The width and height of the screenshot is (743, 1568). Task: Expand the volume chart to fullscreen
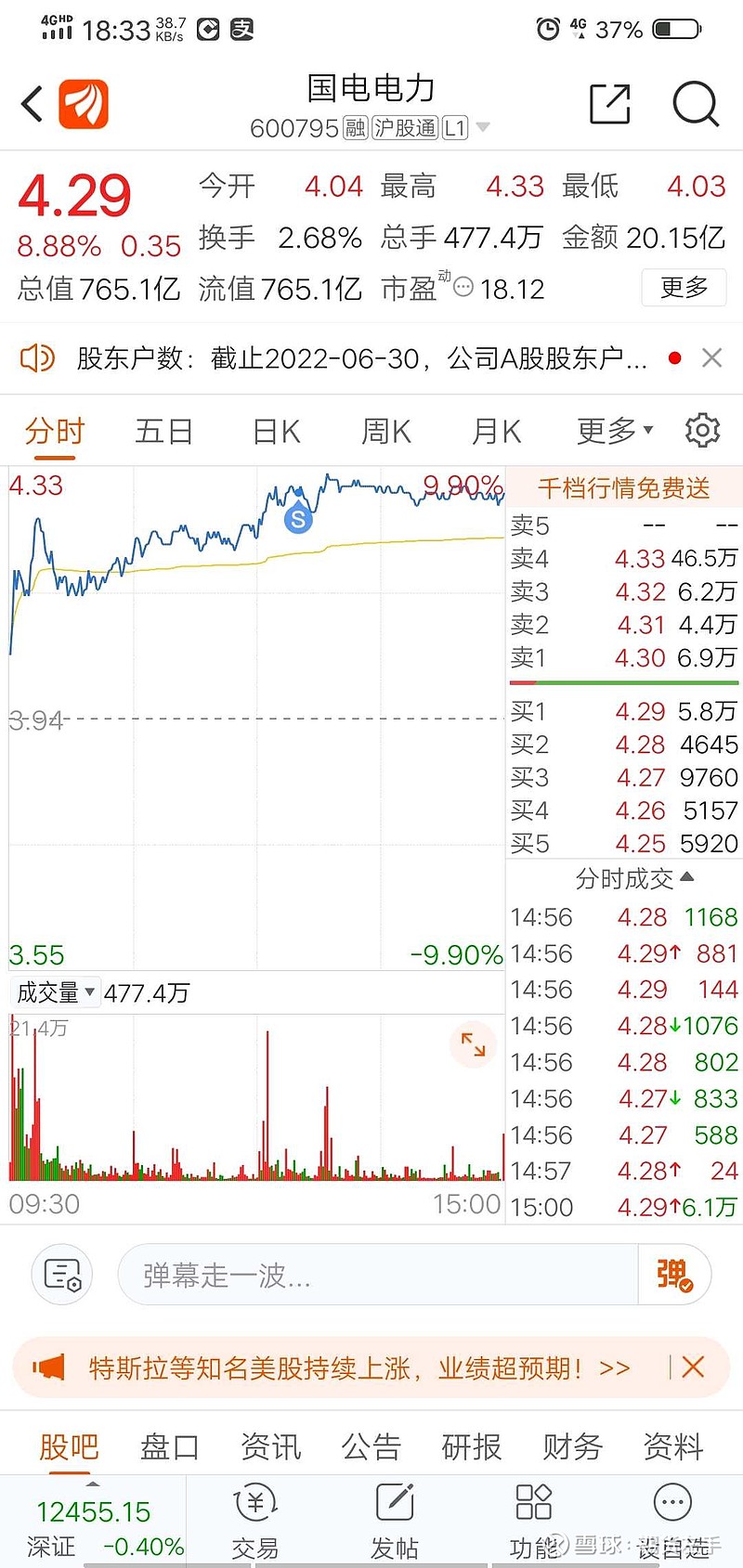pos(474,1044)
